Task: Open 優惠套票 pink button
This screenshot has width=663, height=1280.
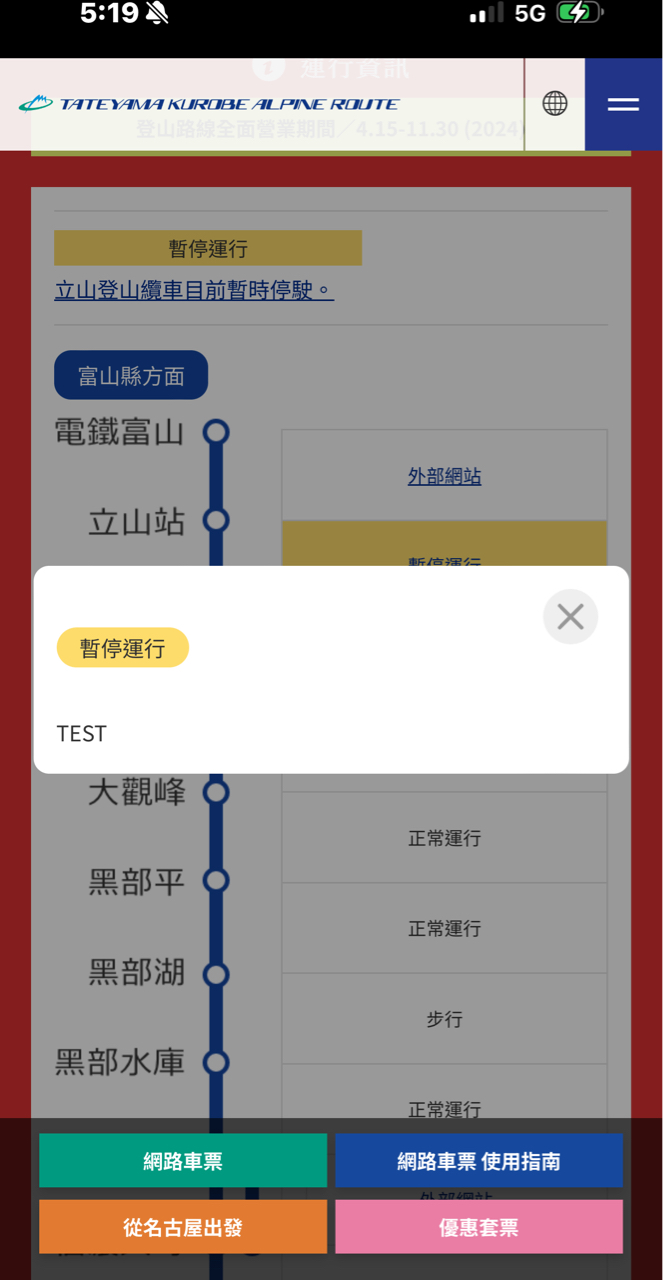Action: 478,1227
